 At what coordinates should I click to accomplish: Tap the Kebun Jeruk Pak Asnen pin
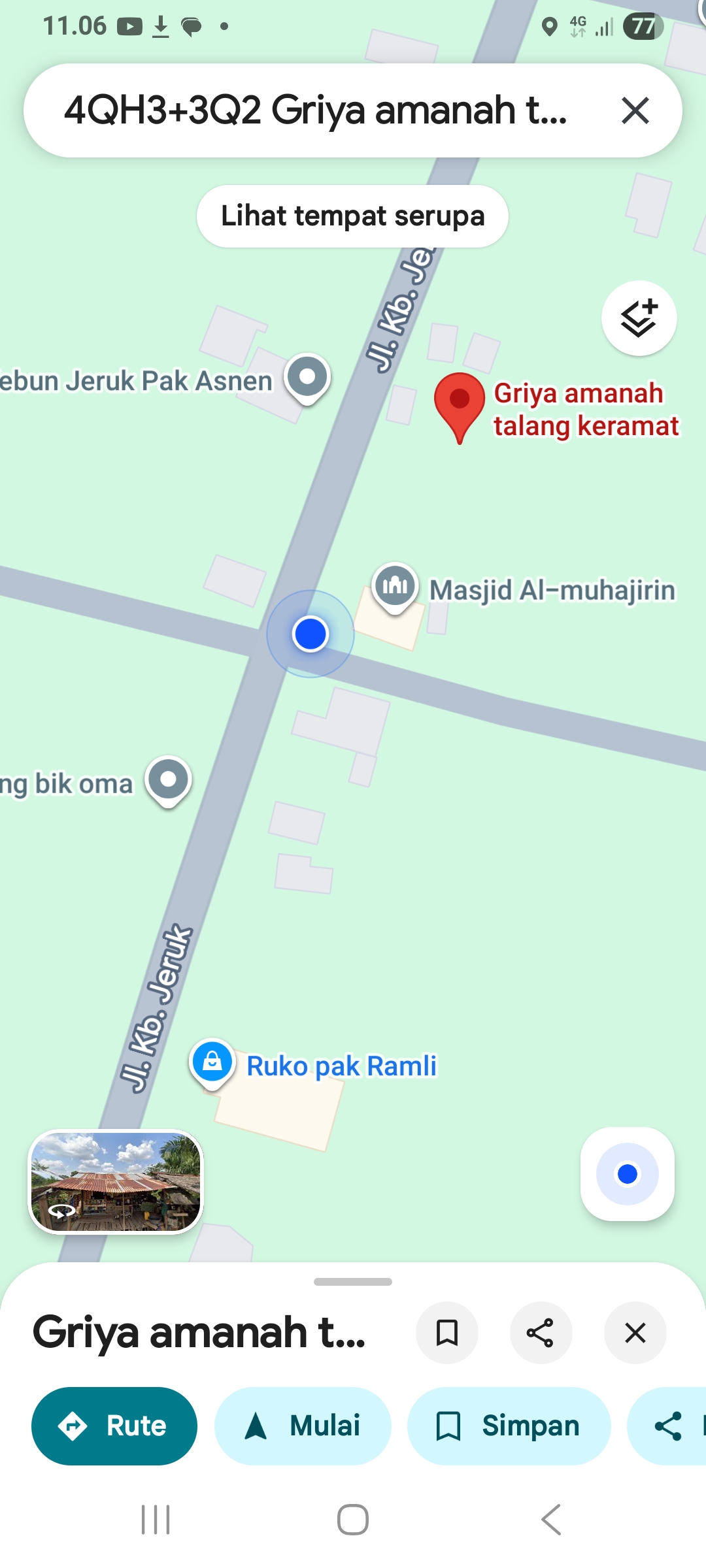point(307,377)
